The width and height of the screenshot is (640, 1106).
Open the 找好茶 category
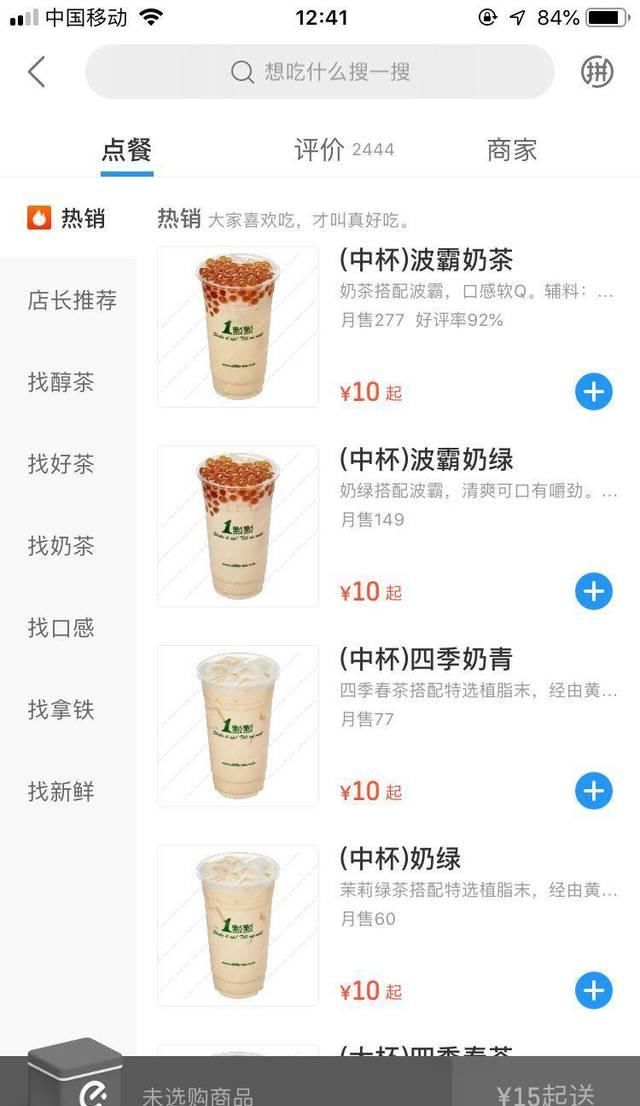pos(61,464)
